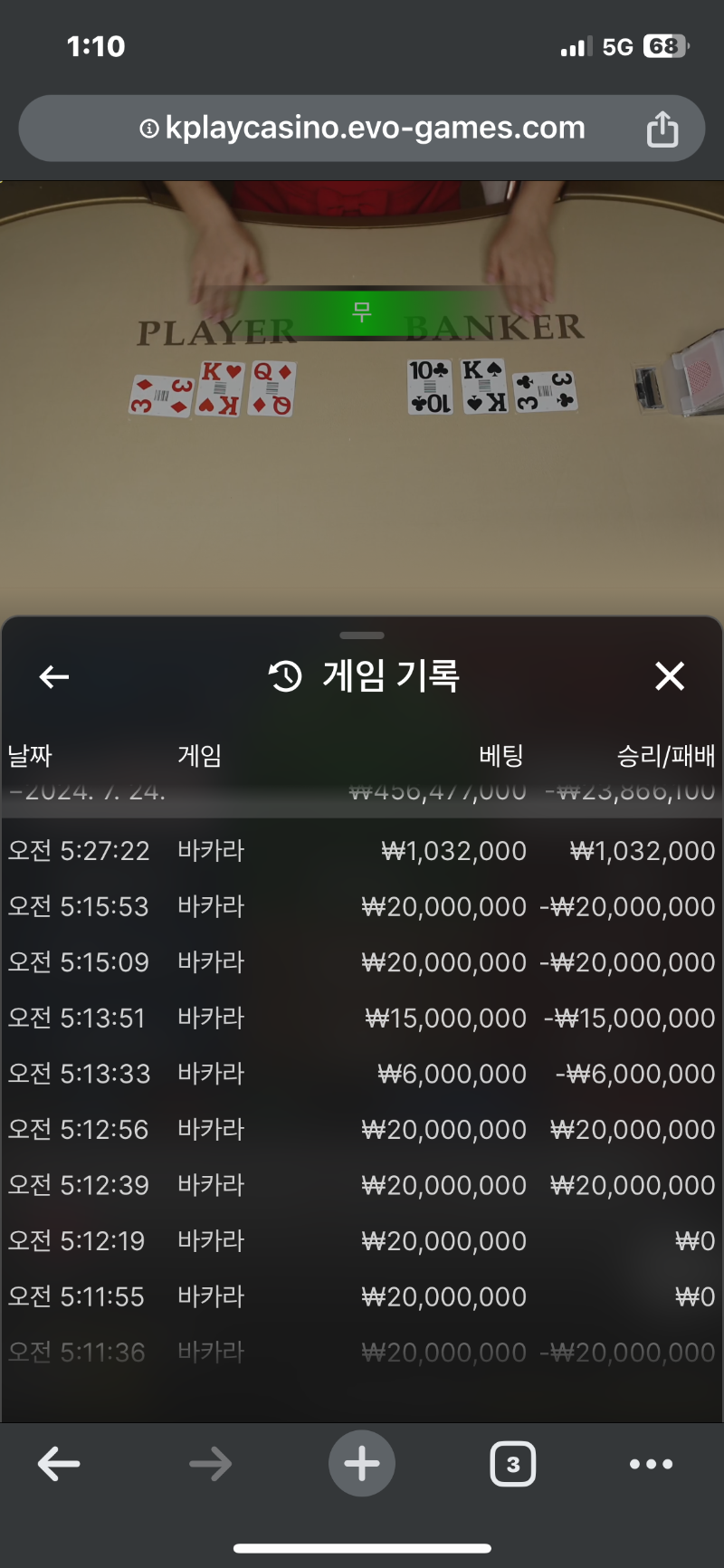Open the 오전 5:15:53 바카라 record
The width and height of the screenshot is (724, 1568).
coord(362,906)
